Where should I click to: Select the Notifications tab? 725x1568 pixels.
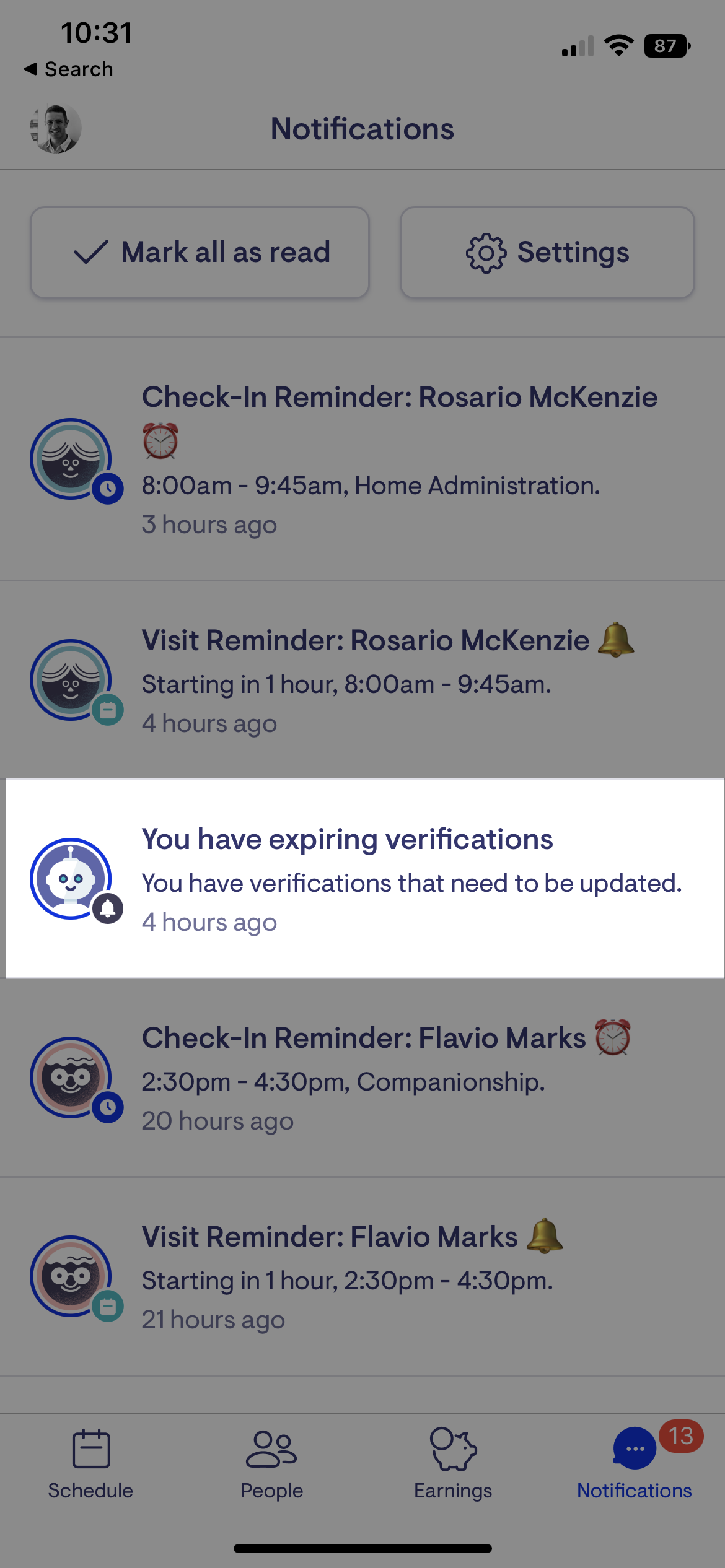tap(634, 1464)
